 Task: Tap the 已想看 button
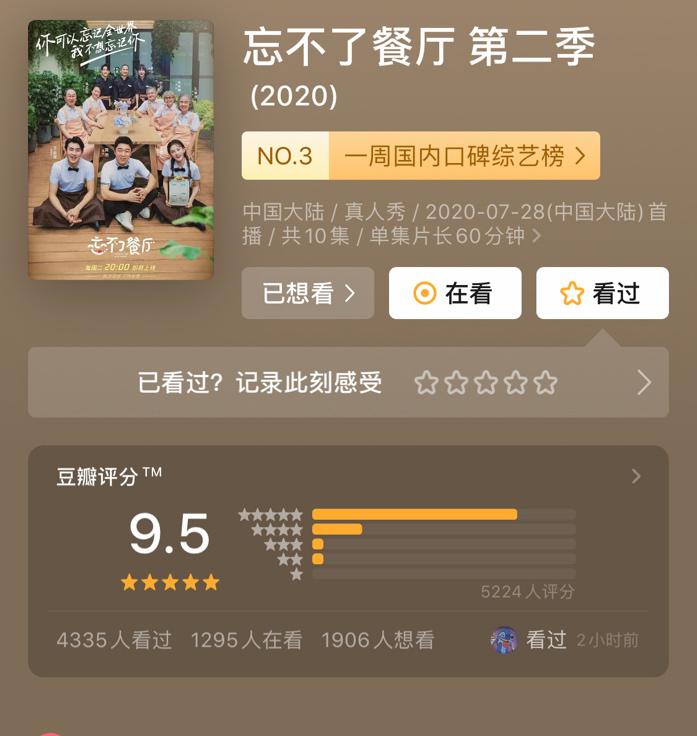pos(308,293)
